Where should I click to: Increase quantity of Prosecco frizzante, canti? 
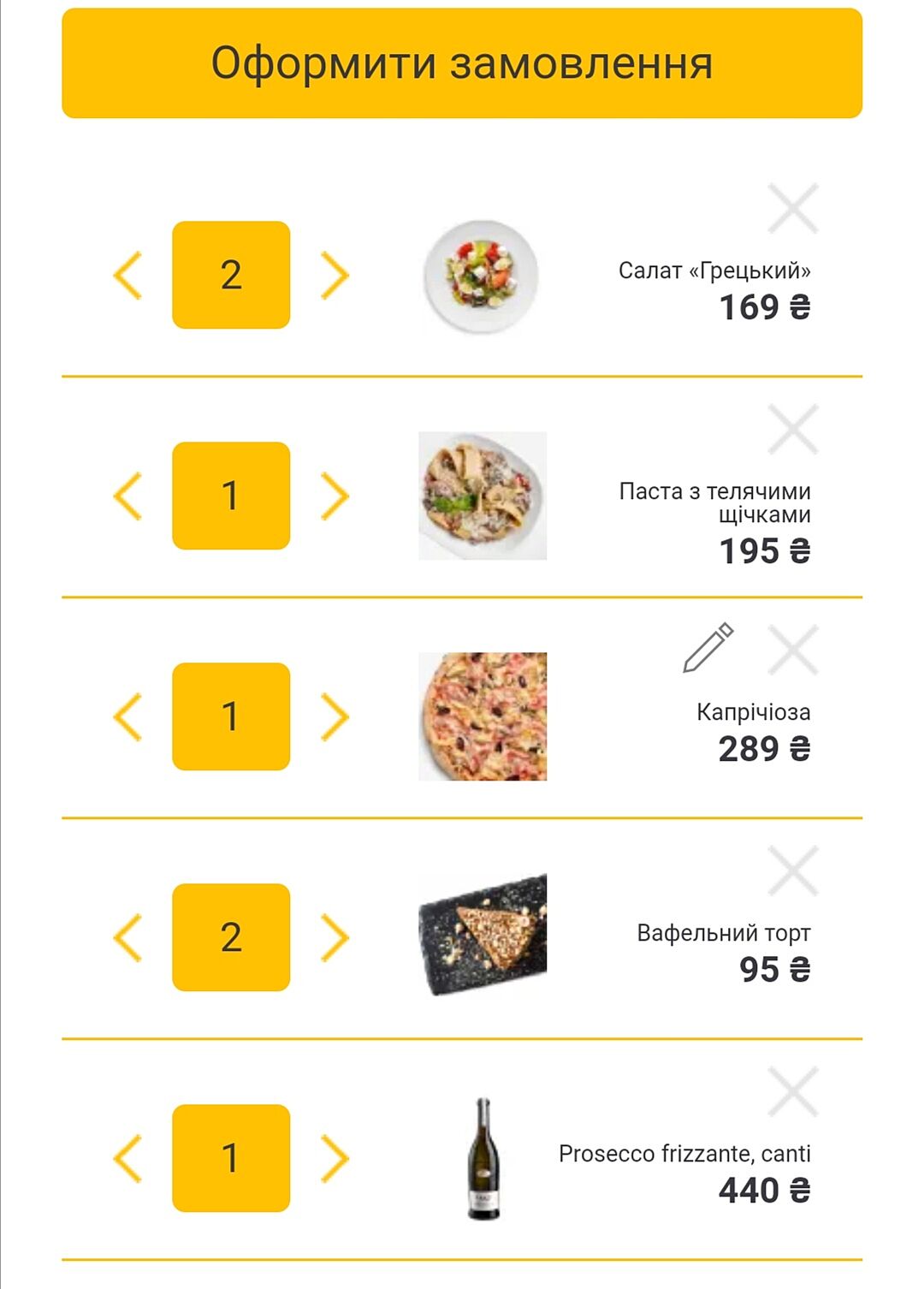[335, 1158]
